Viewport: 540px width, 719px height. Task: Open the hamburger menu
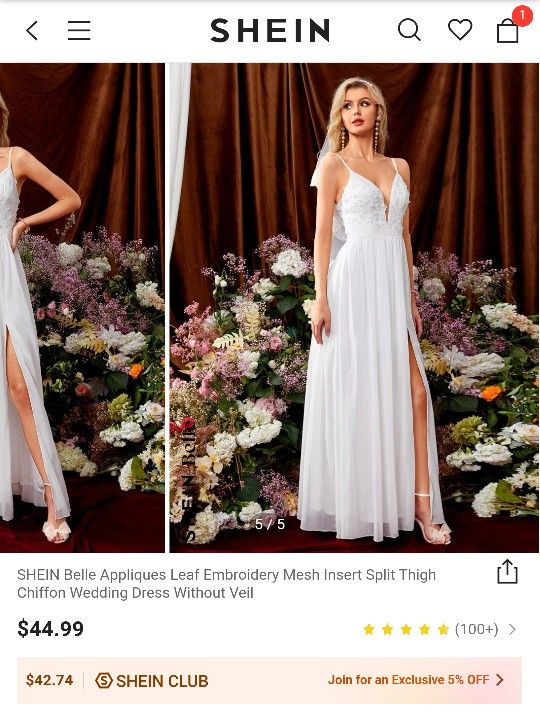coord(79,31)
